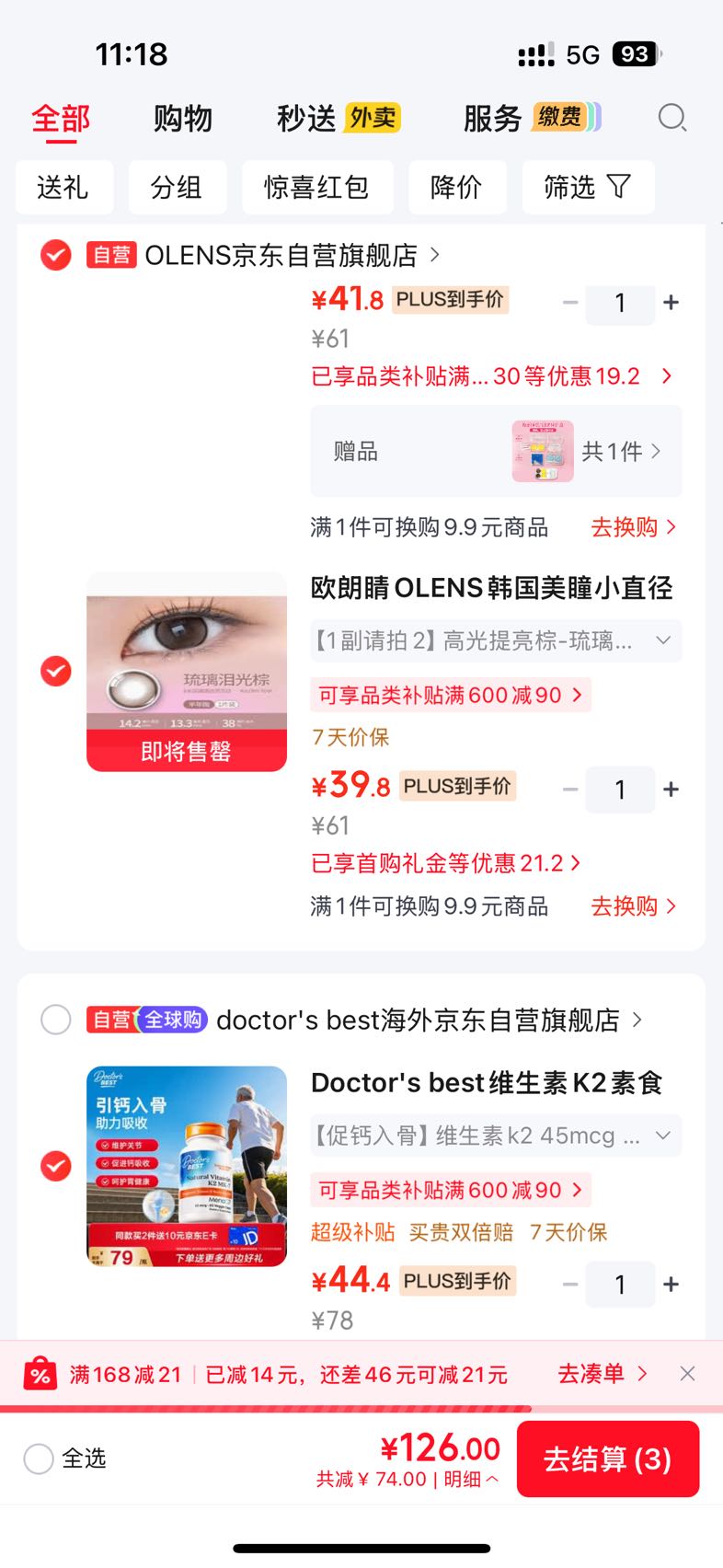Select the doctor's best store checkbox

click(56, 1020)
